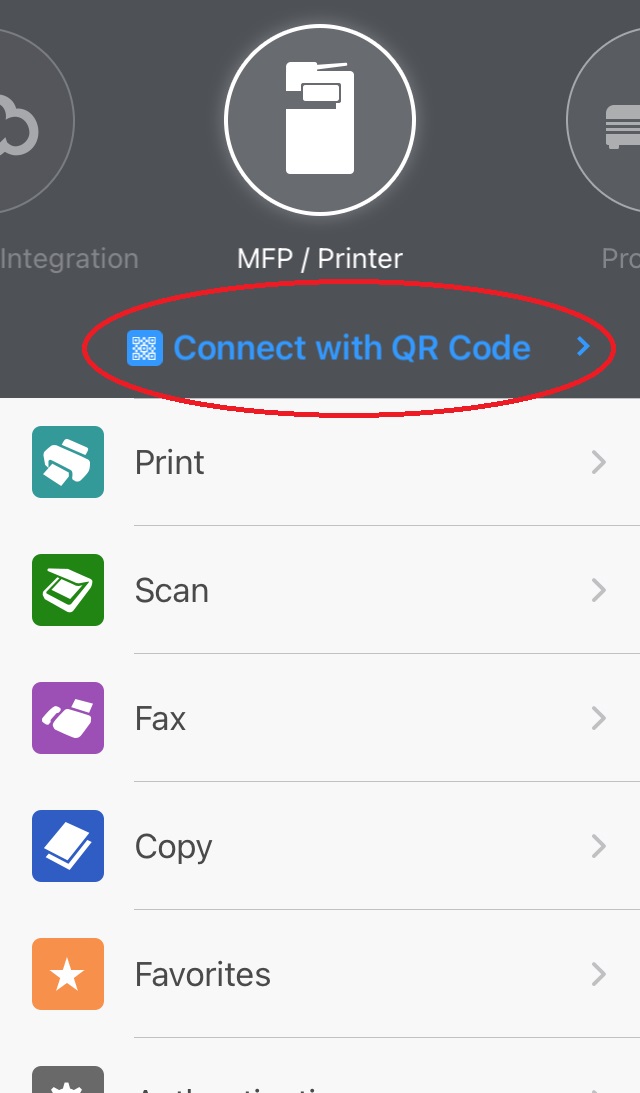Open the Print menu
Image resolution: width=640 pixels, height=1093 pixels.
320,462
